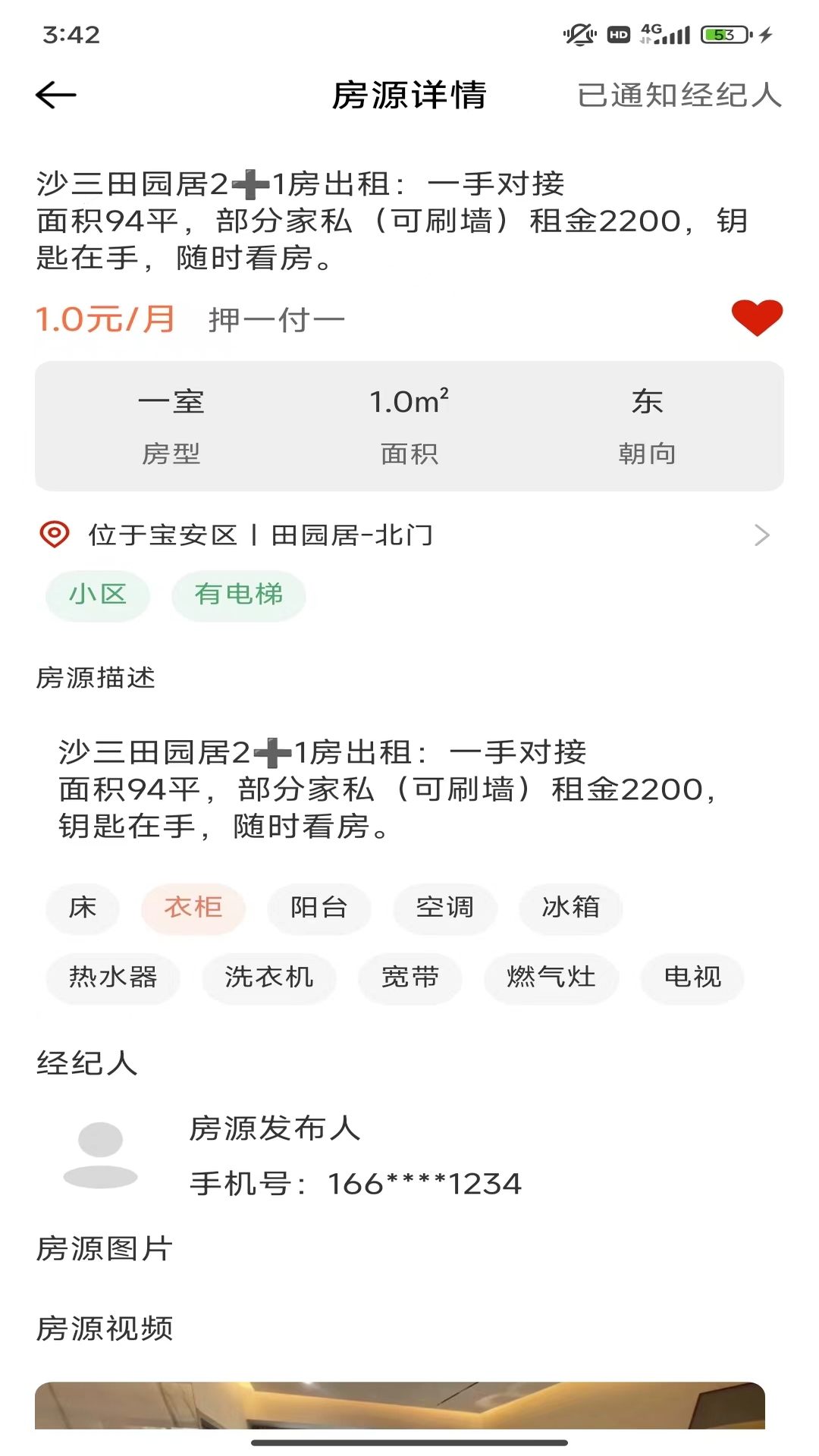Go back from the 房源详情 page
The image size is (819, 1456).
[56, 96]
